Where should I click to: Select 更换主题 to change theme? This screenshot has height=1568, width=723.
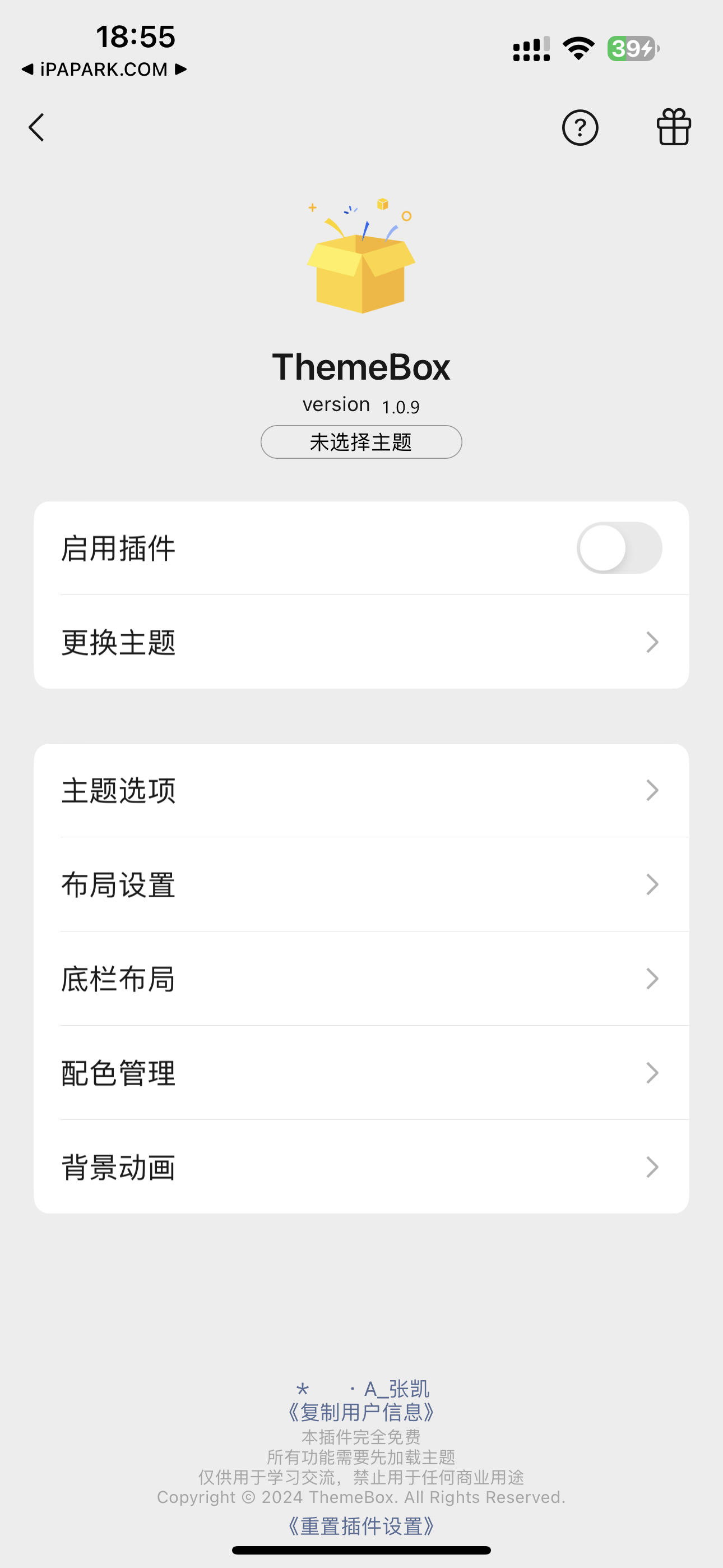(x=361, y=642)
